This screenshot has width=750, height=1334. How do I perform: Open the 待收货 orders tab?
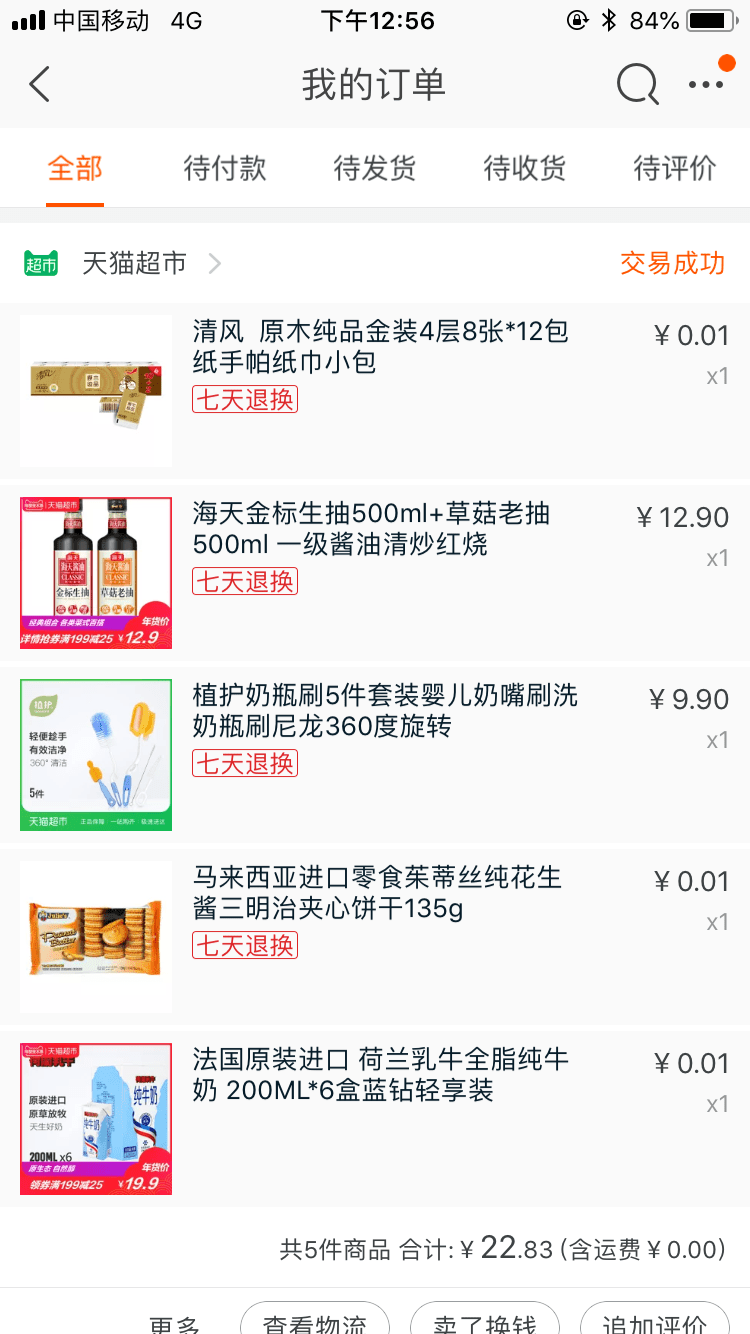(524, 169)
